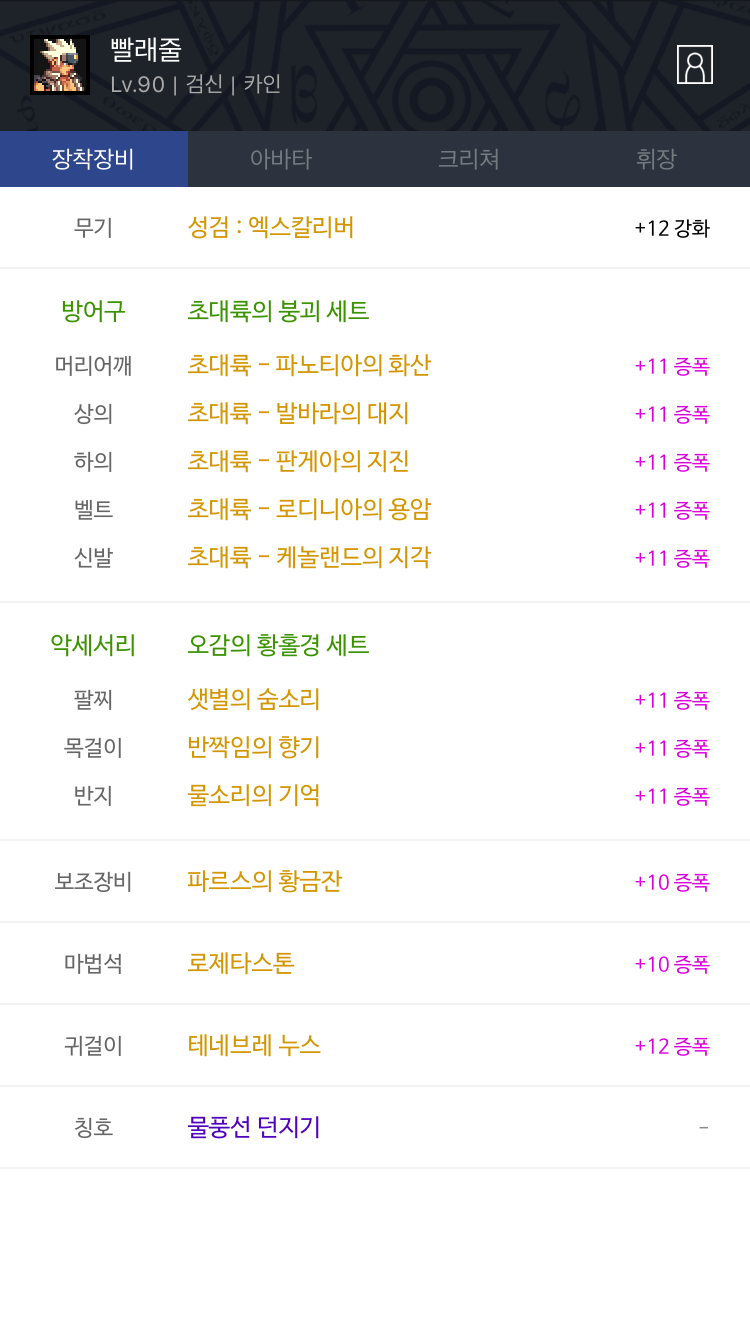Open magic stone 로제타스톤

pyautogui.click(x=375, y=963)
